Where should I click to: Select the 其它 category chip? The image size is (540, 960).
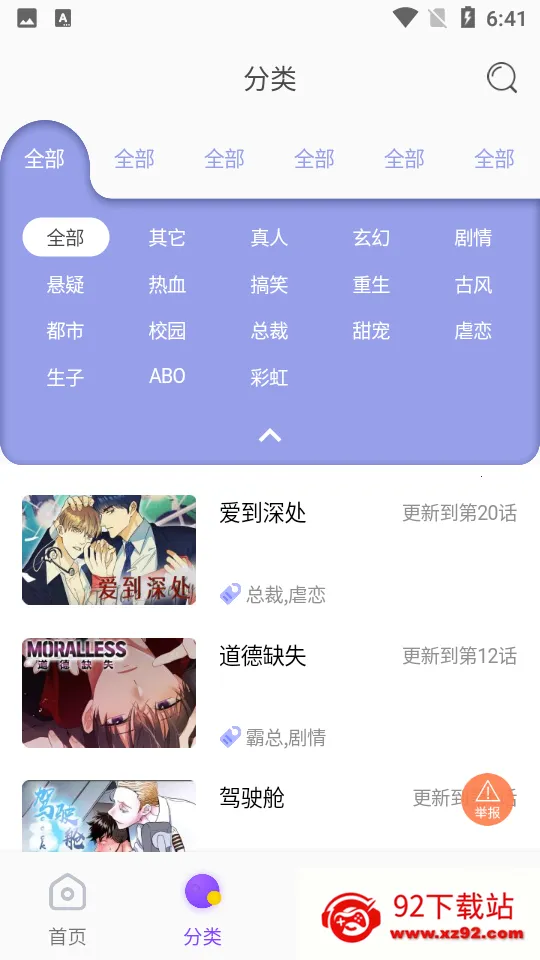pyautogui.click(x=167, y=237)
